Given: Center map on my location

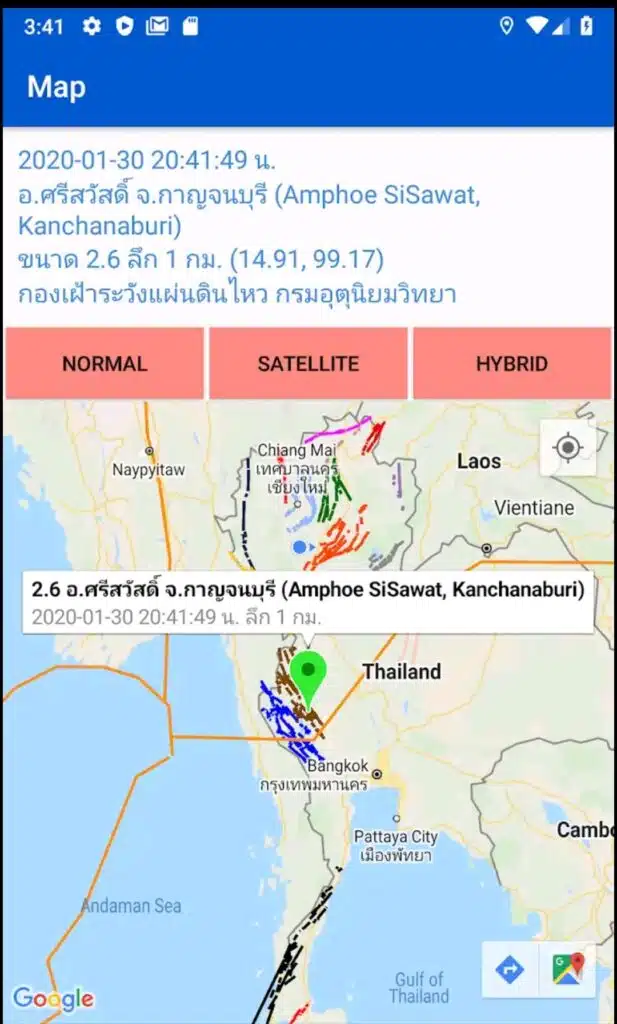Looking at the screenshot, I should click(x=567, y=447).
